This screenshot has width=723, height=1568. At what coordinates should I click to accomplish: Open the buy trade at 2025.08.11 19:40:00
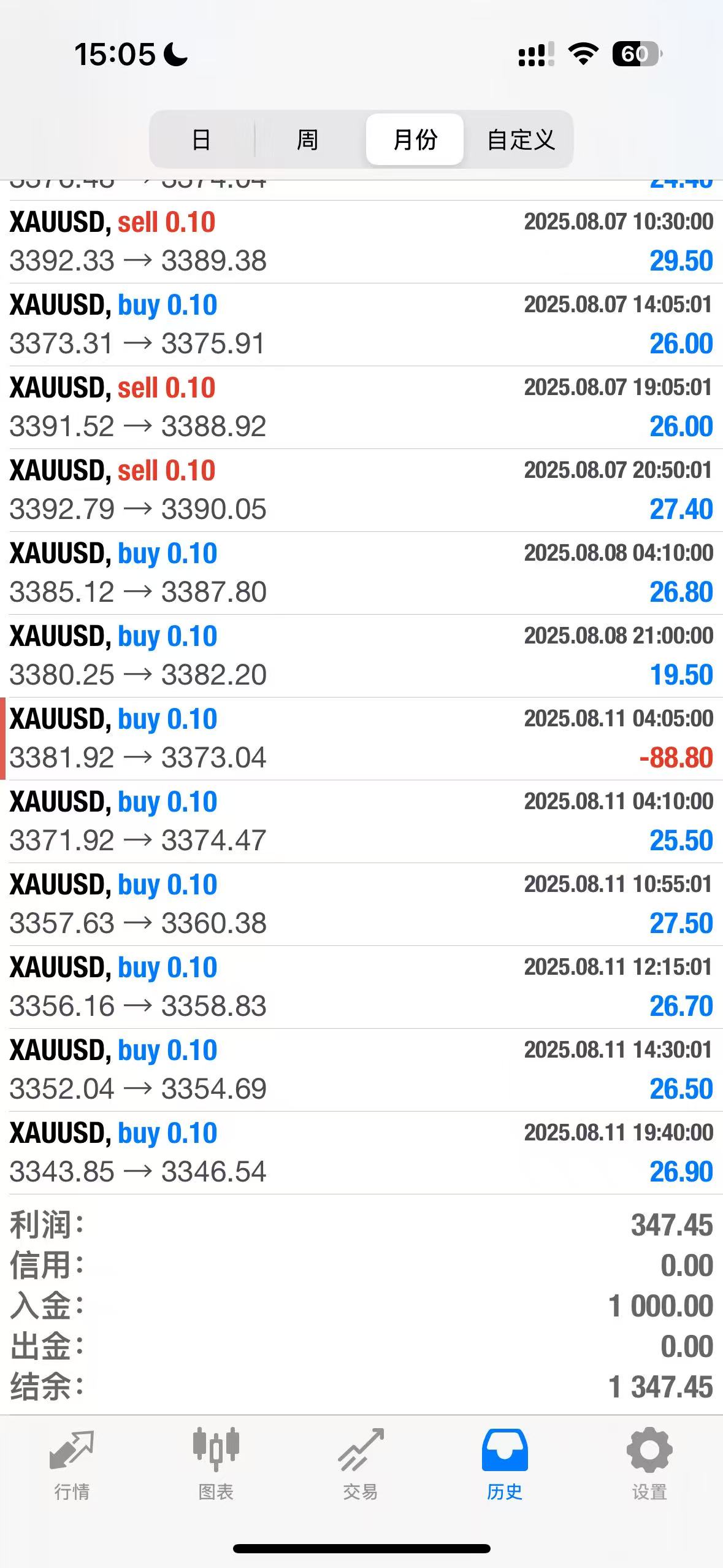tap(361, 1153)
